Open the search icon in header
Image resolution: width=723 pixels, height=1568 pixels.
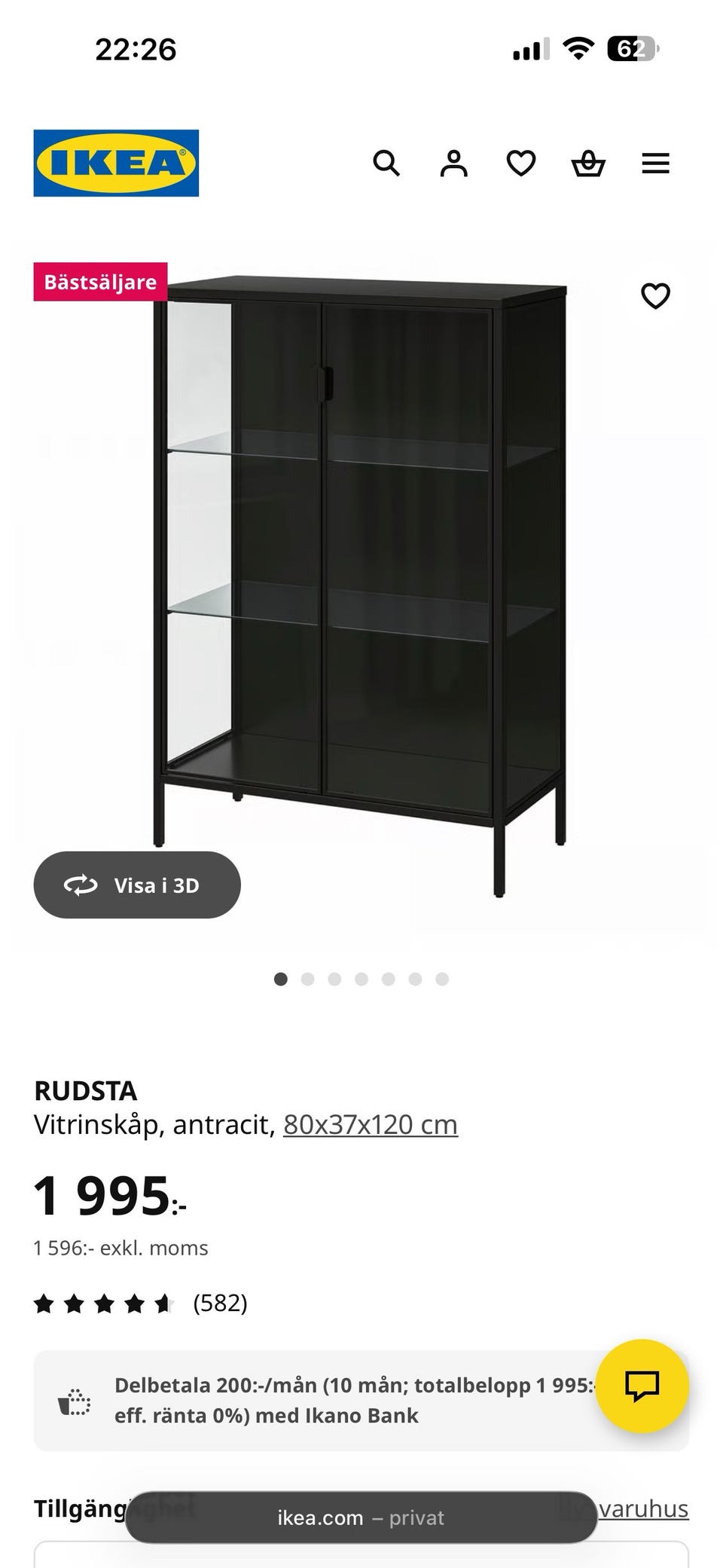[386, 163]
